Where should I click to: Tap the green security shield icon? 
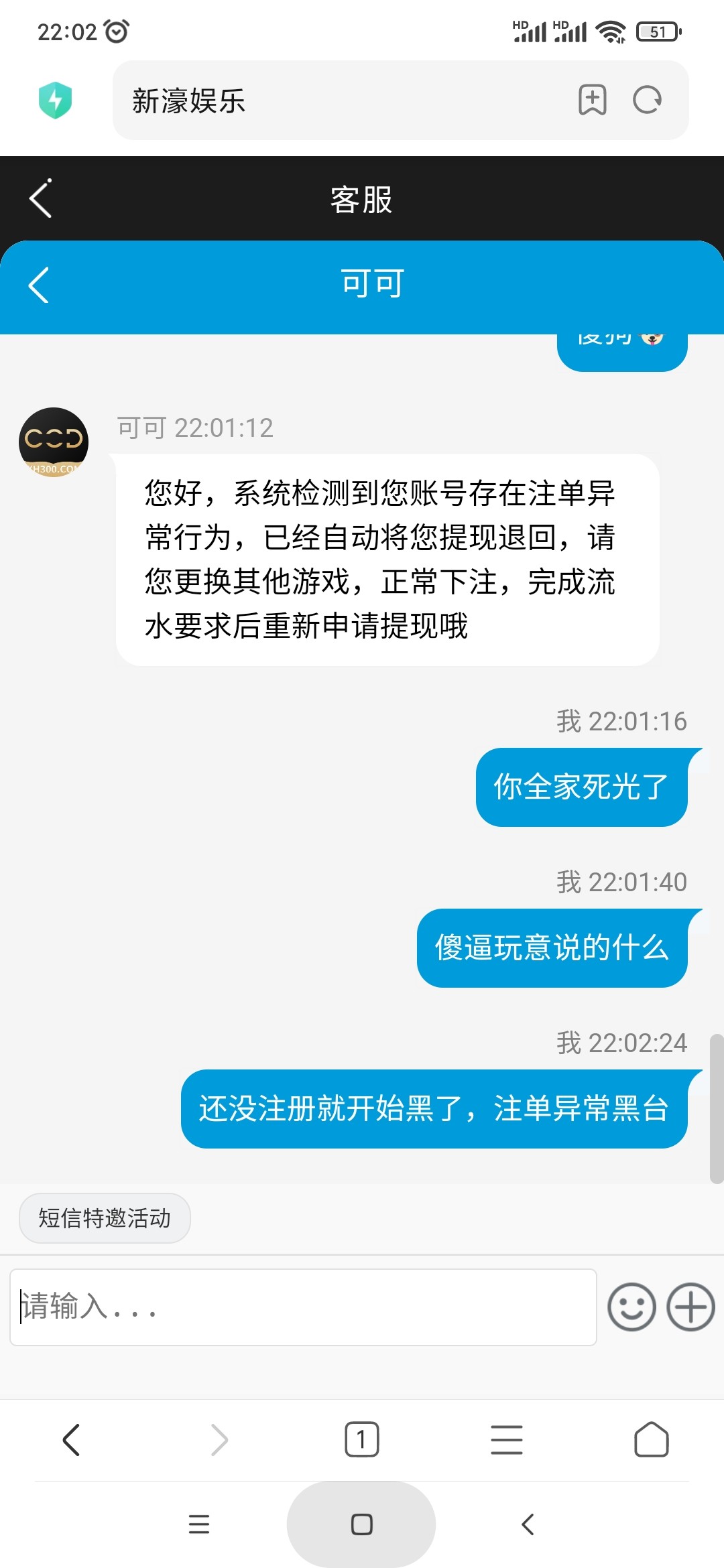coord(56,101)
